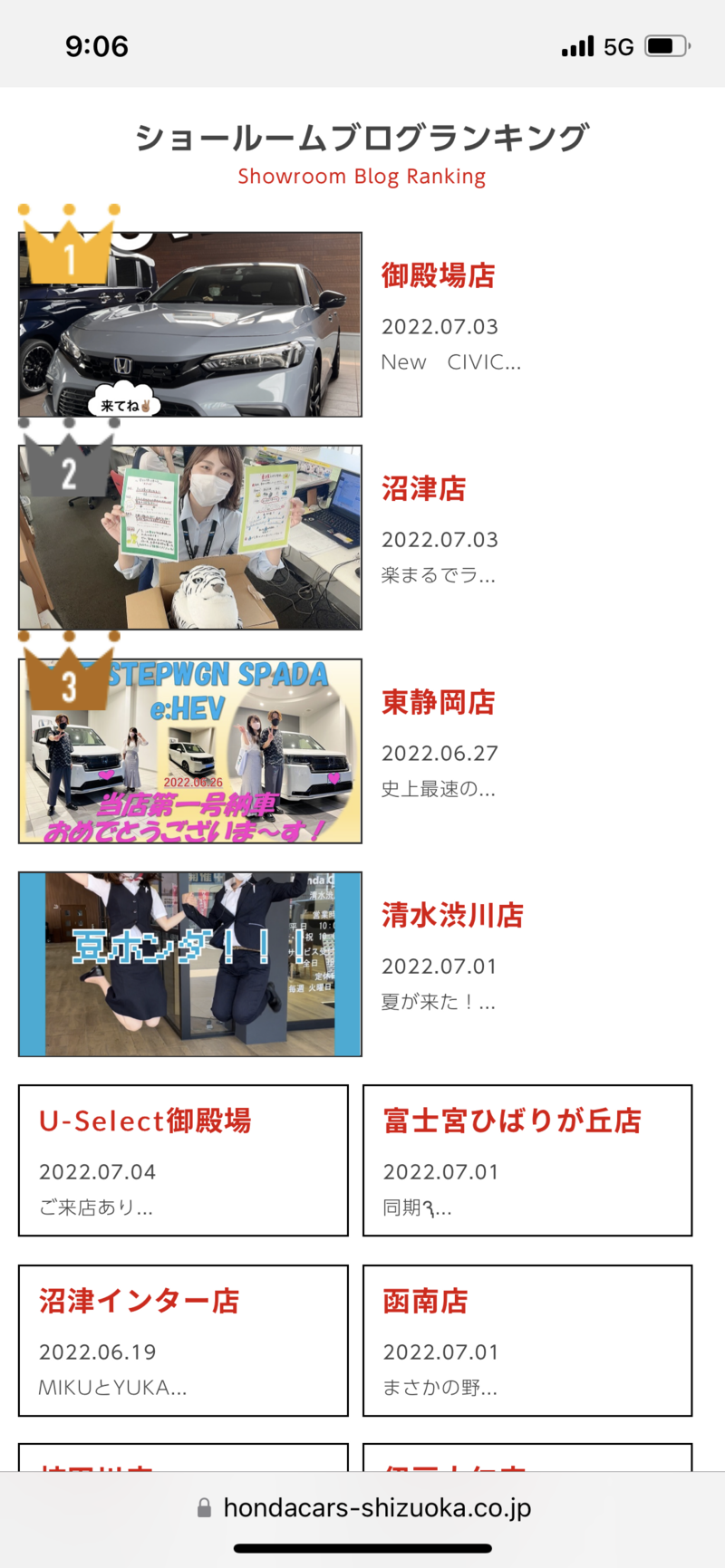Image resolution: width=725 pixels, height=1568 pixels.
Task: Open the 沼津店 blog post image
Action: click(190, 537)
